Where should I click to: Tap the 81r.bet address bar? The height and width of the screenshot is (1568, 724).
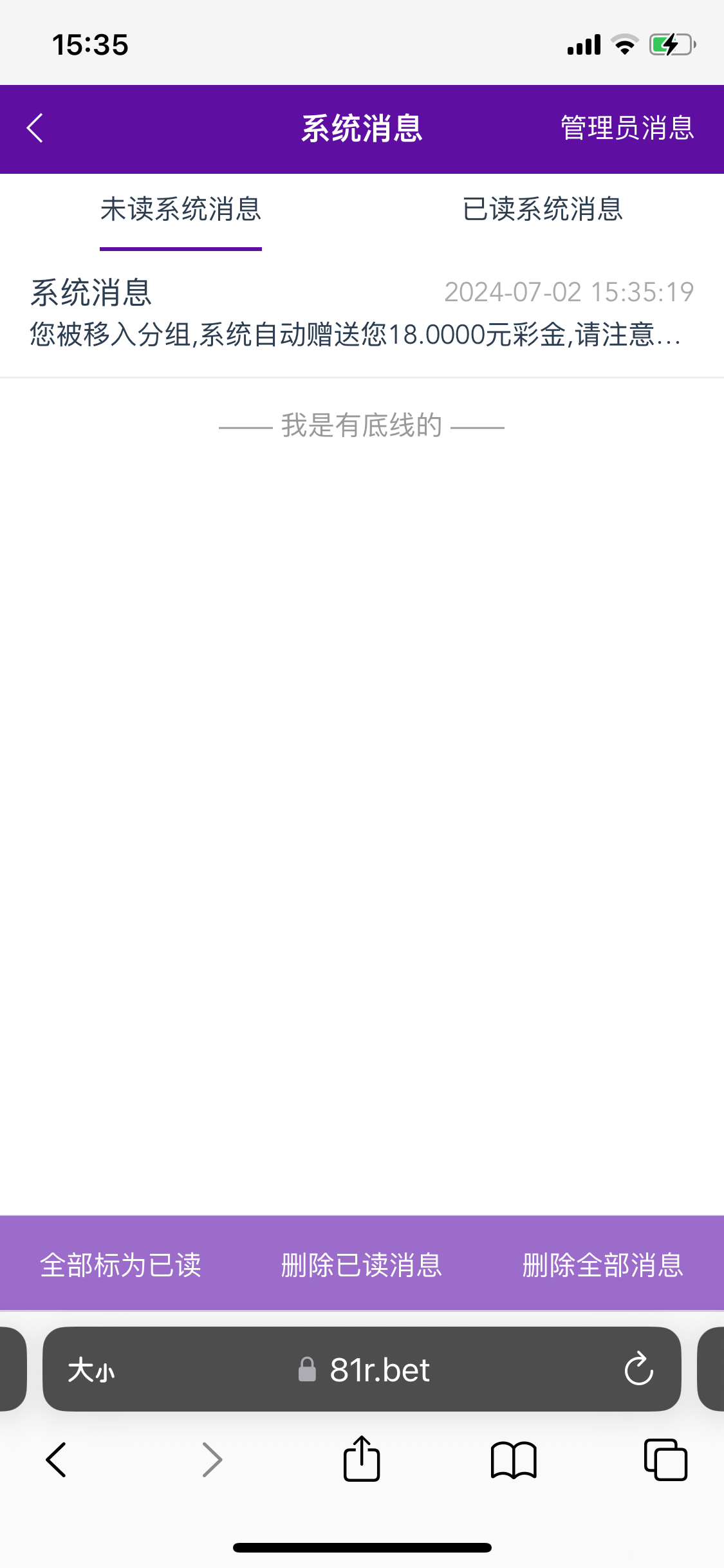[364, 1370]
